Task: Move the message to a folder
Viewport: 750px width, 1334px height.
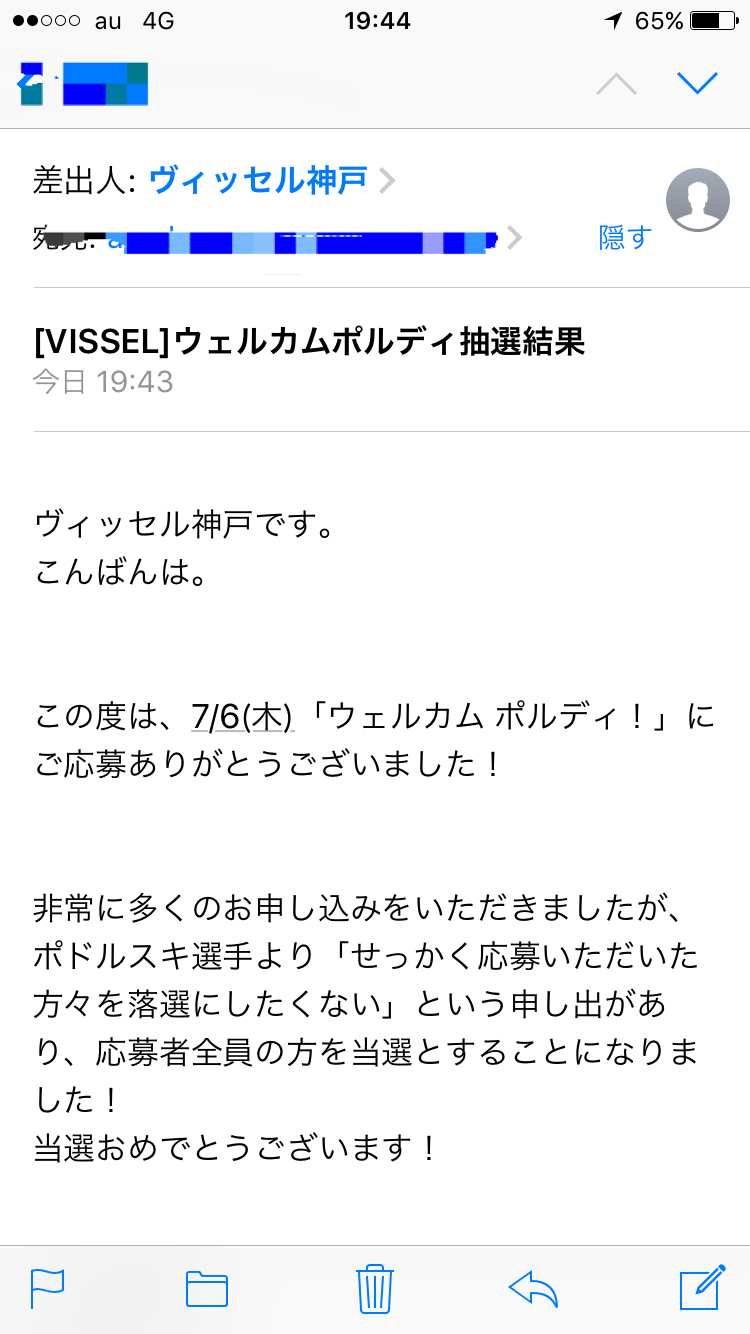Action: [207, 1288]
